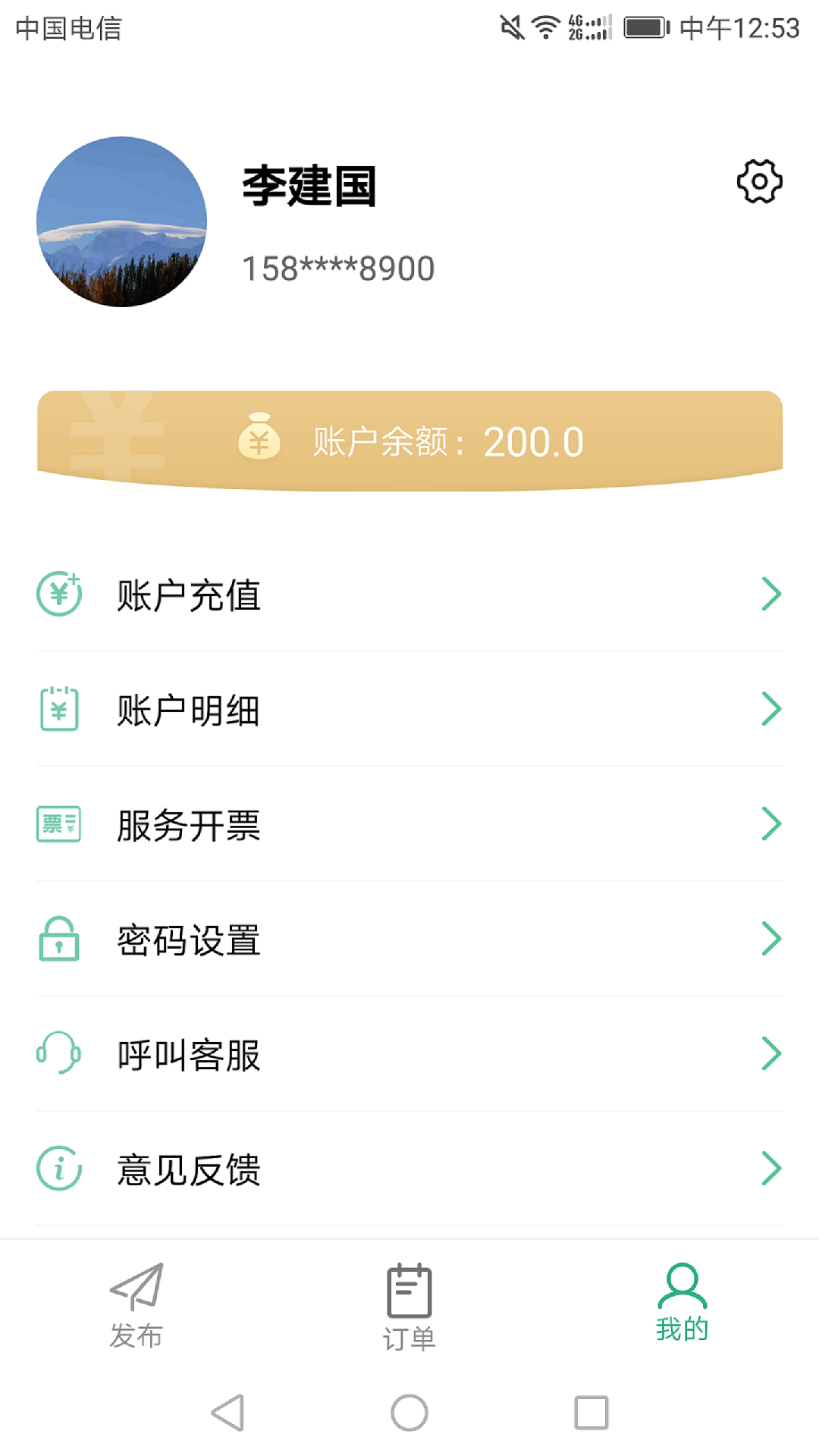Open 服务开票 invoice service
The height and width of the screenshot is (1456, 819).
click(x=409, y=825)
